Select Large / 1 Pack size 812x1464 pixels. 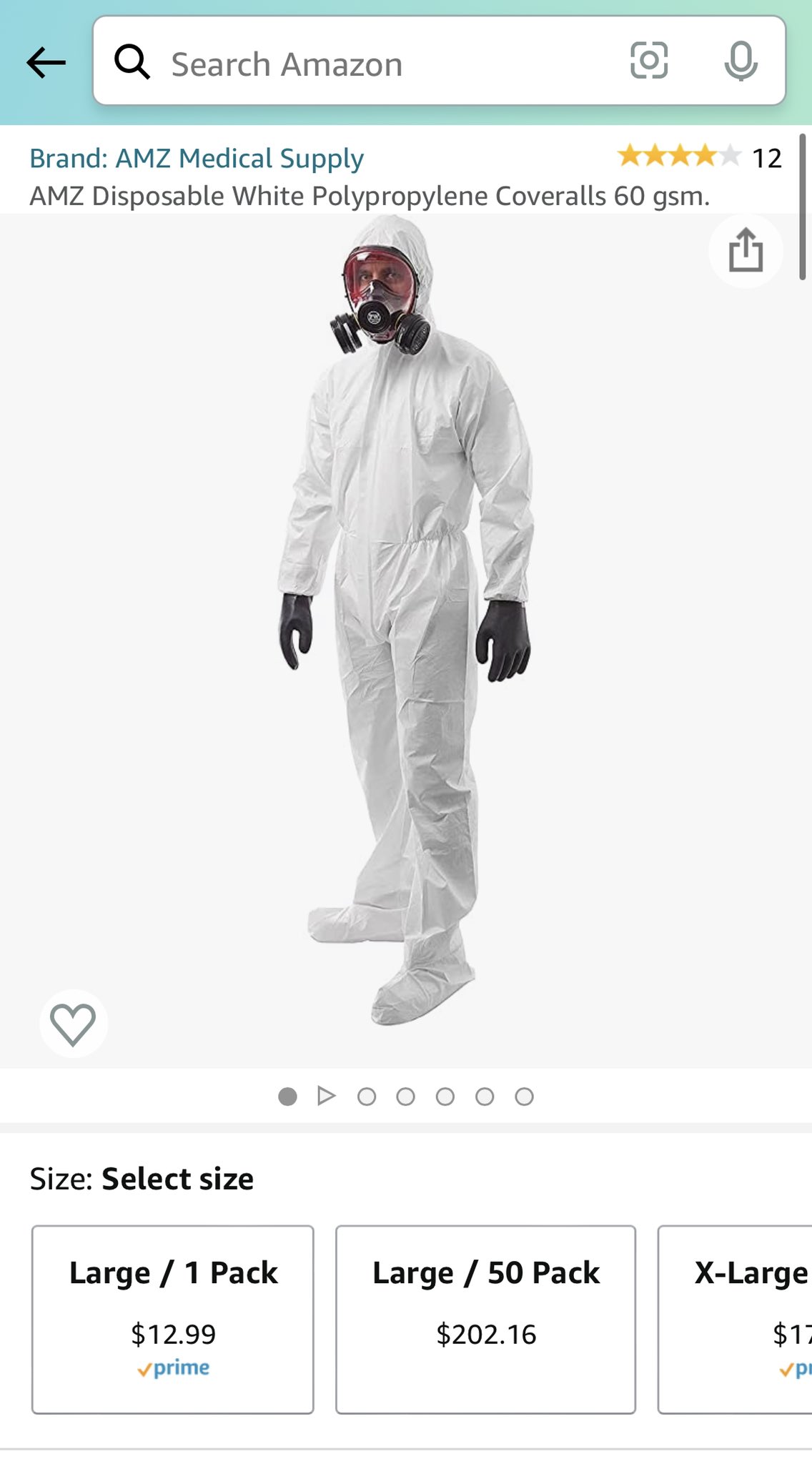point(172,1319)
